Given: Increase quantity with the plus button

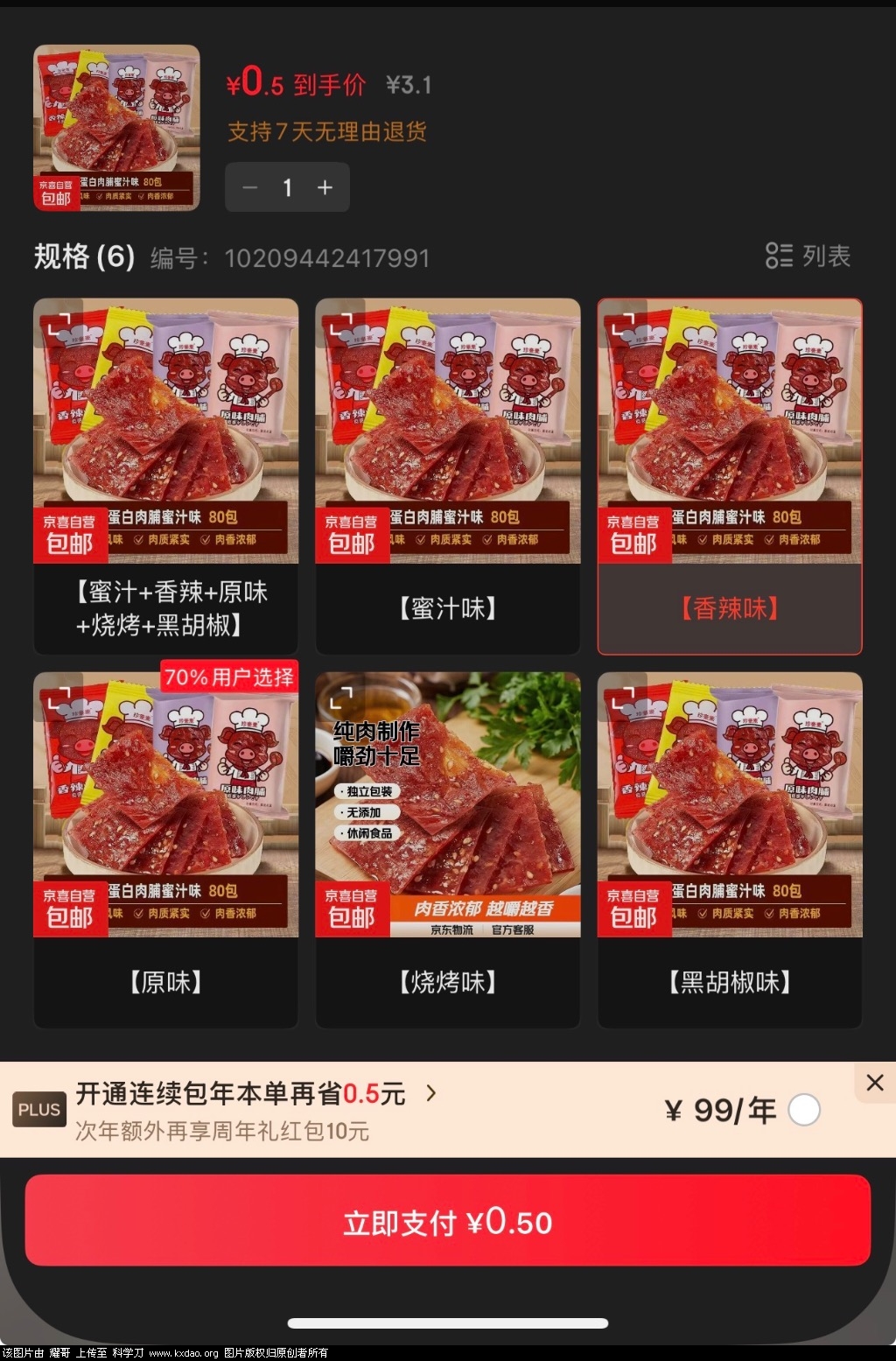Looking at the screenshot, I should pos(325,187).
